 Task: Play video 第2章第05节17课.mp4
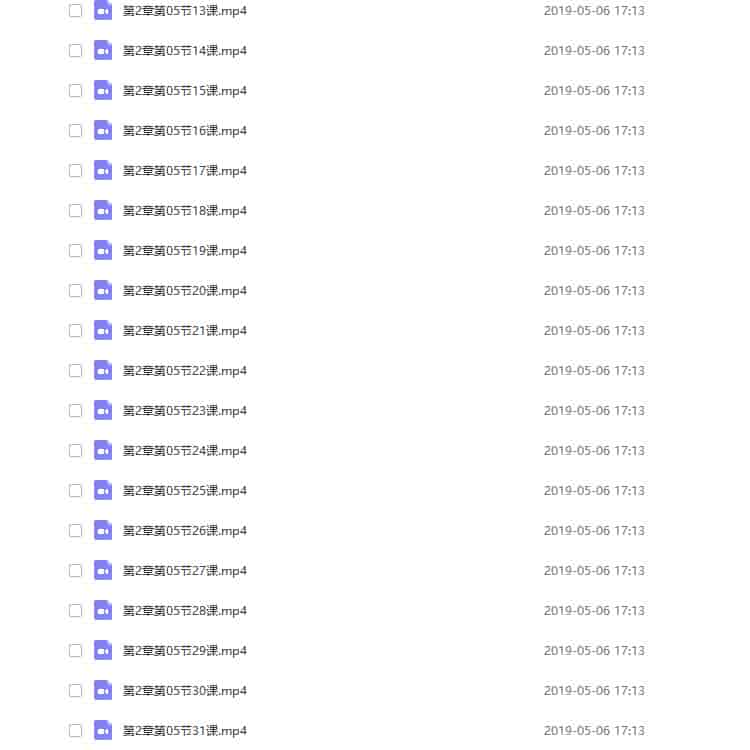184,171
